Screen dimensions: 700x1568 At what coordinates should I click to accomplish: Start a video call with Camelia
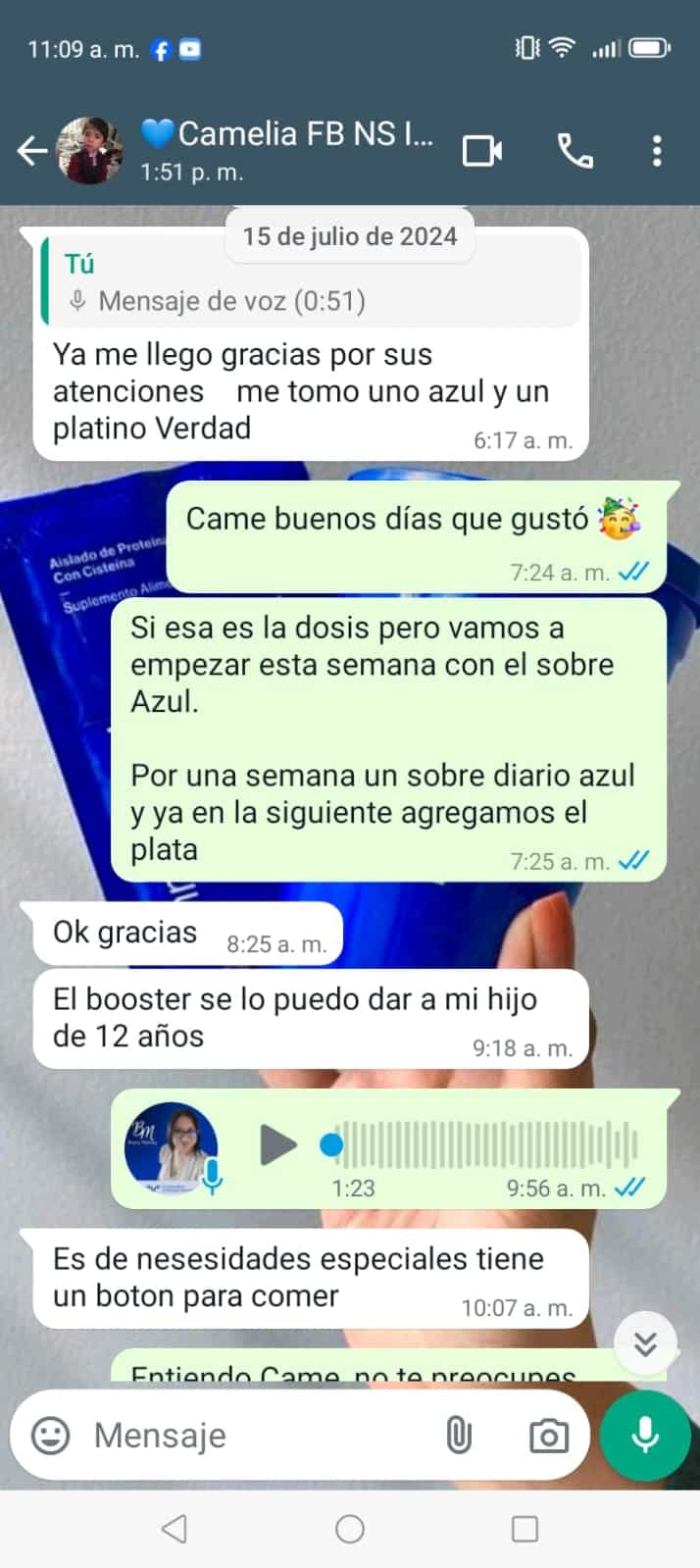tap(482, 151)
